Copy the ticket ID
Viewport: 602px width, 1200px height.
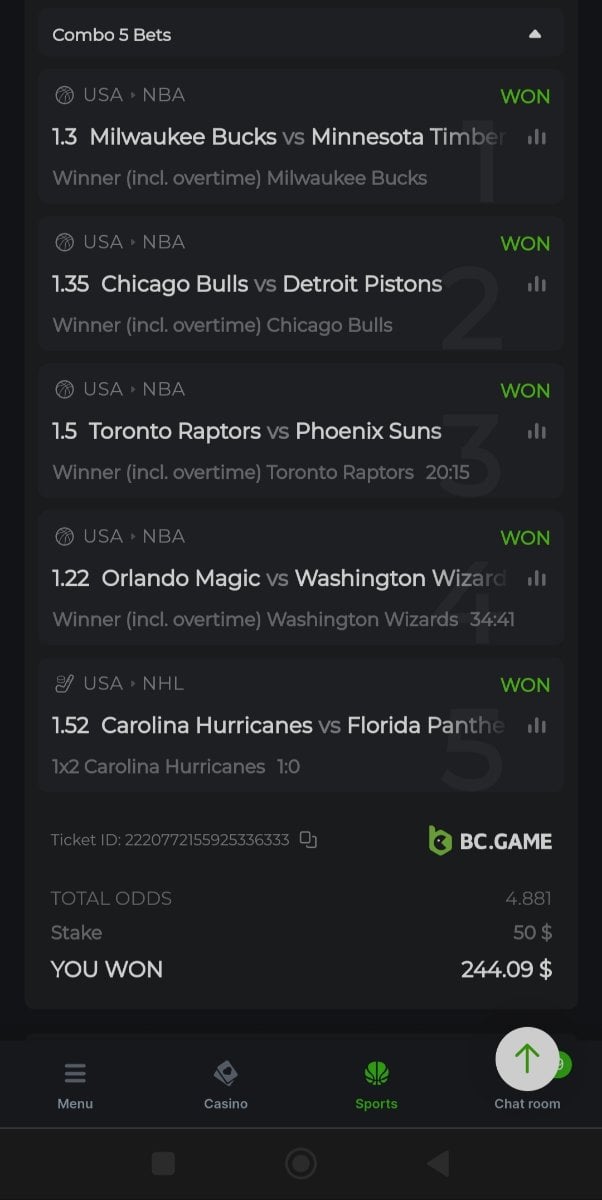pyautogui.click(x=308, y=840)
